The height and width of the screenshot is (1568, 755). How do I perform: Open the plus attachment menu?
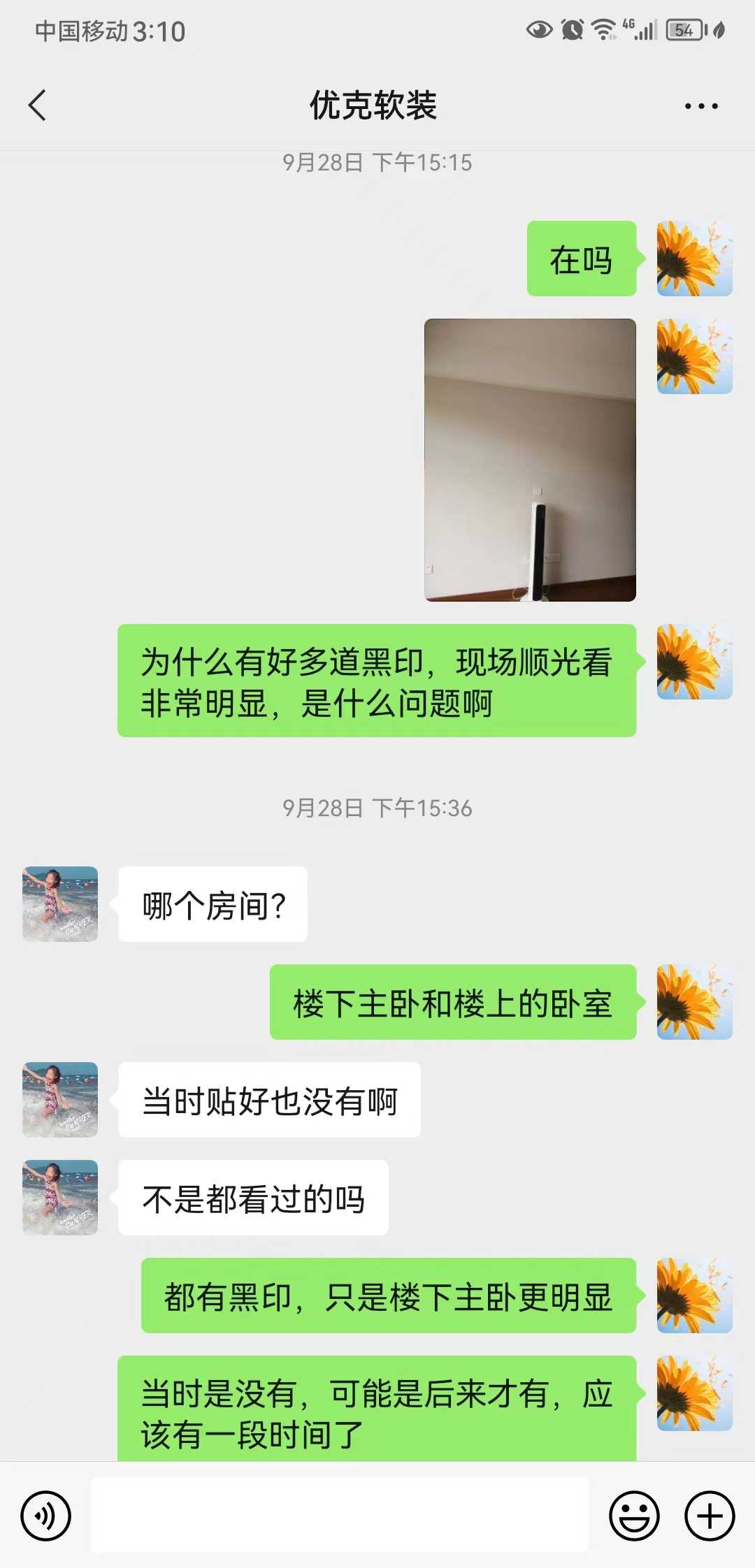pos(710,1516)
